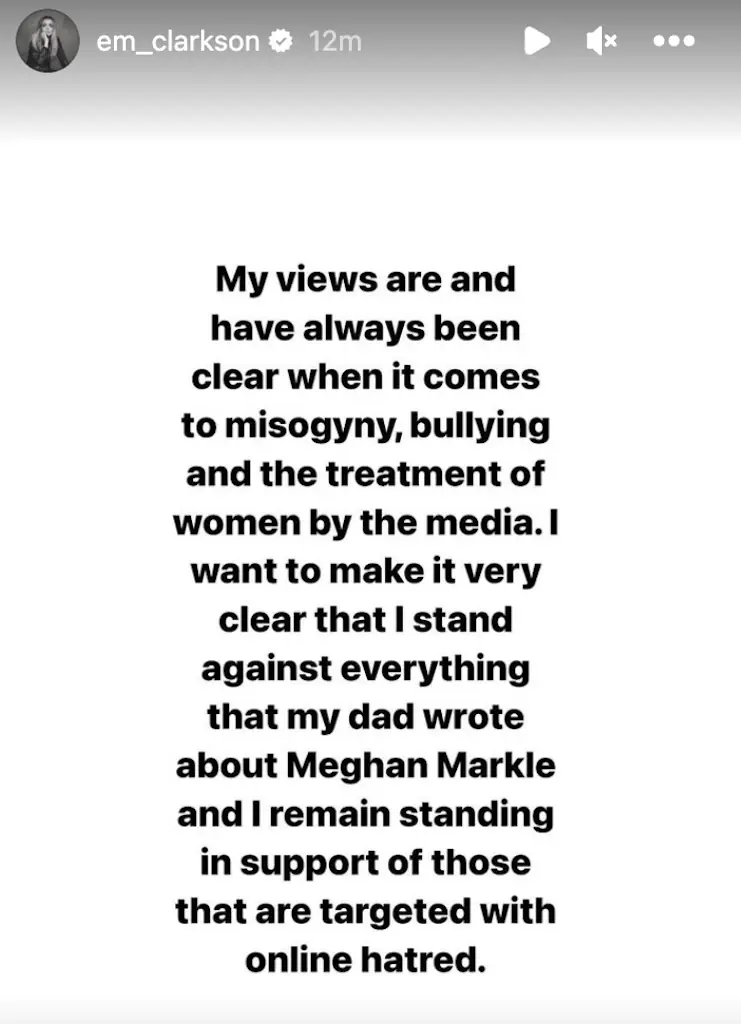Open em_clarkson's profile picture
The height and width of the screenshot is (1024, 741).
[x=47, y=41]
